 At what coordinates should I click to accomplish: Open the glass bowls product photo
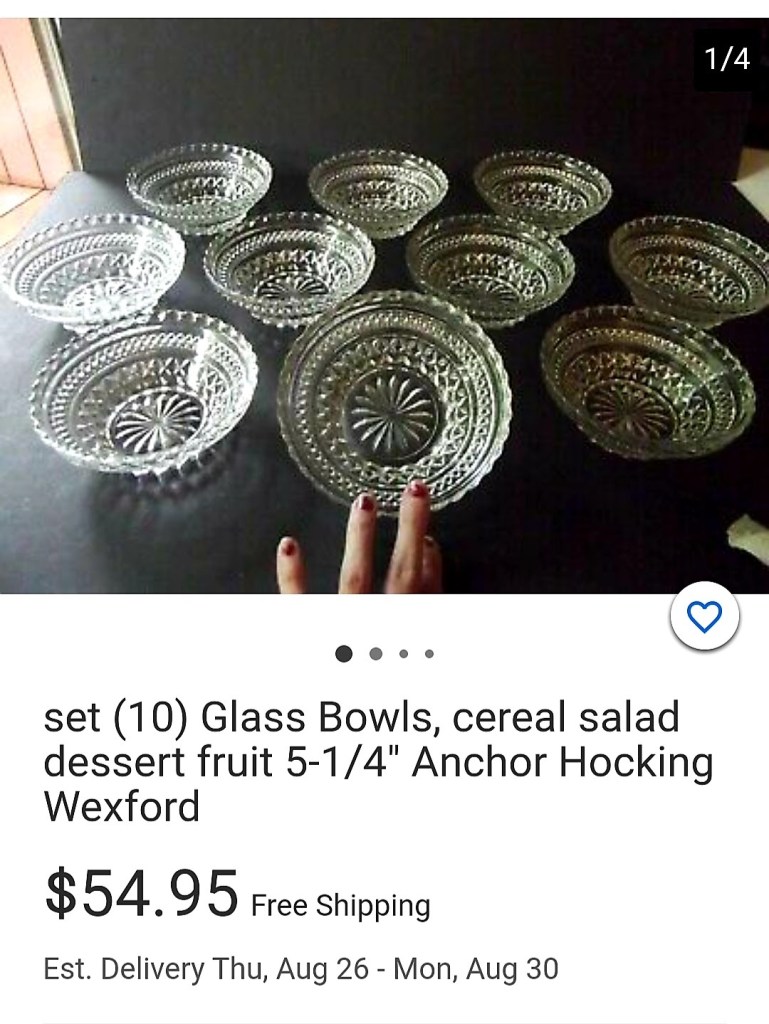click(384, 305)
